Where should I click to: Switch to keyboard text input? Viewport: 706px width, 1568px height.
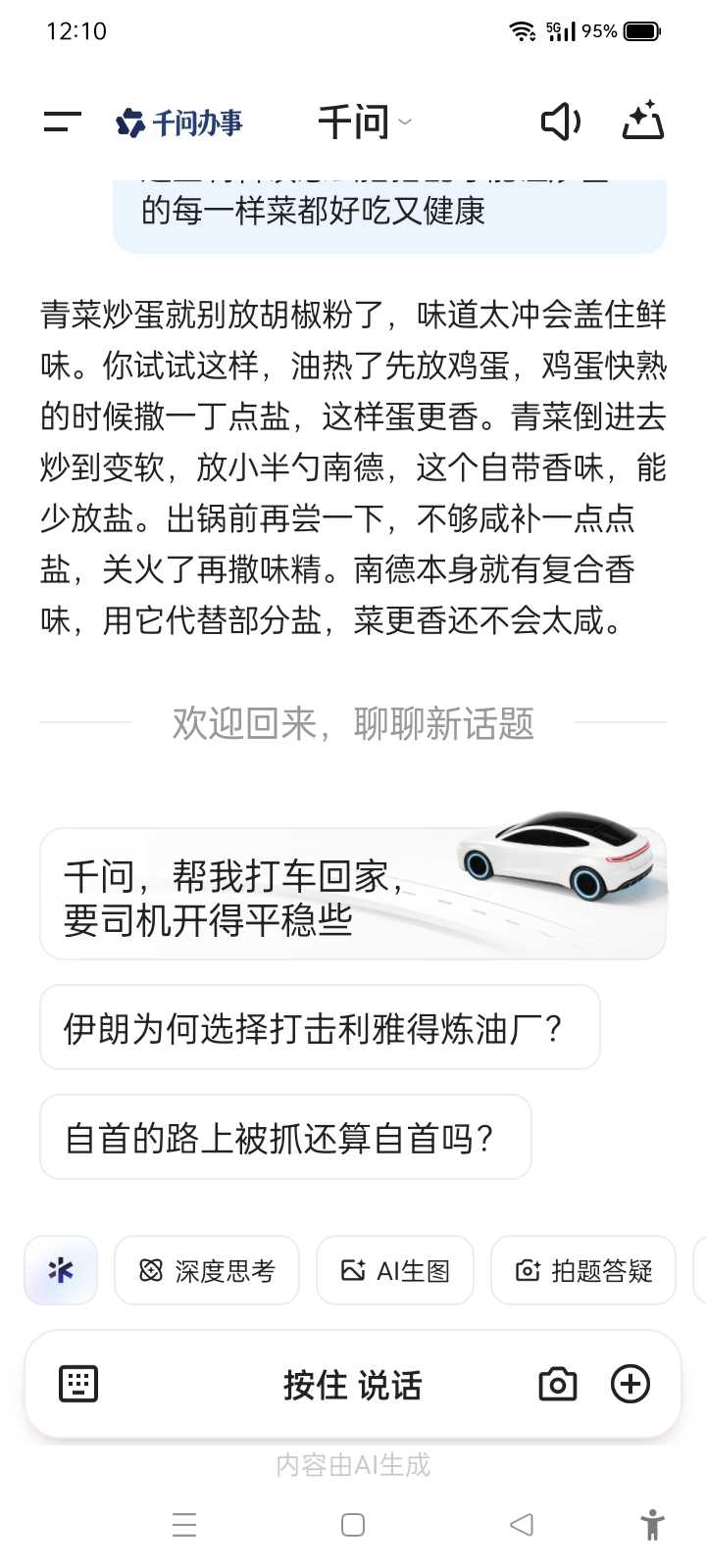click(x=78, y=1385)
